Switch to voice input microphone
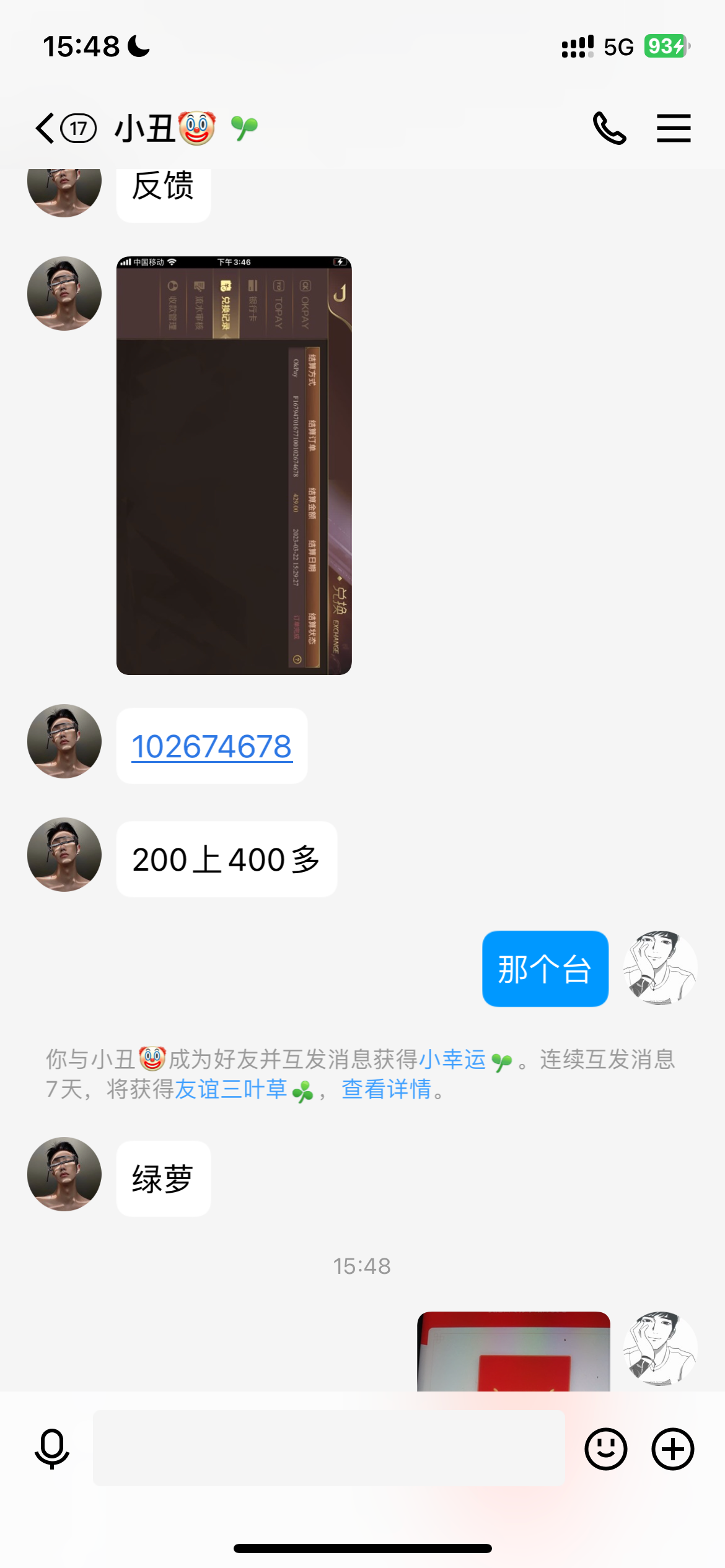 click(52, 1448)
